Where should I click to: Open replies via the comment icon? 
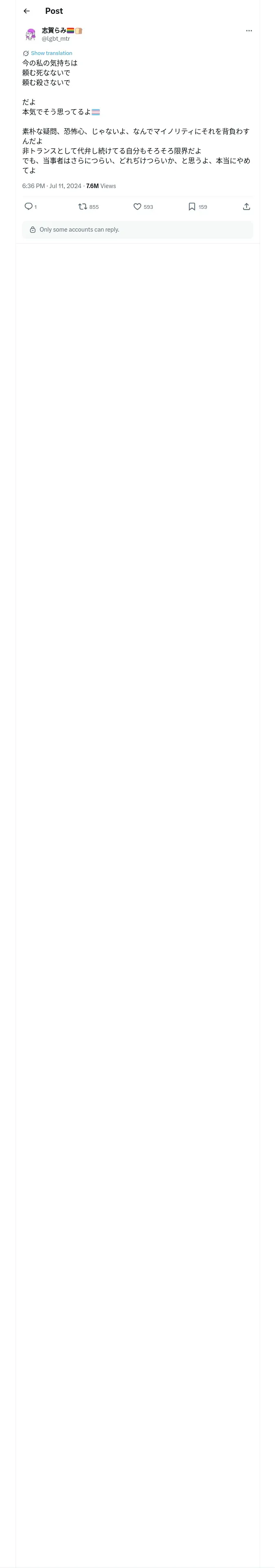[29, 206]
